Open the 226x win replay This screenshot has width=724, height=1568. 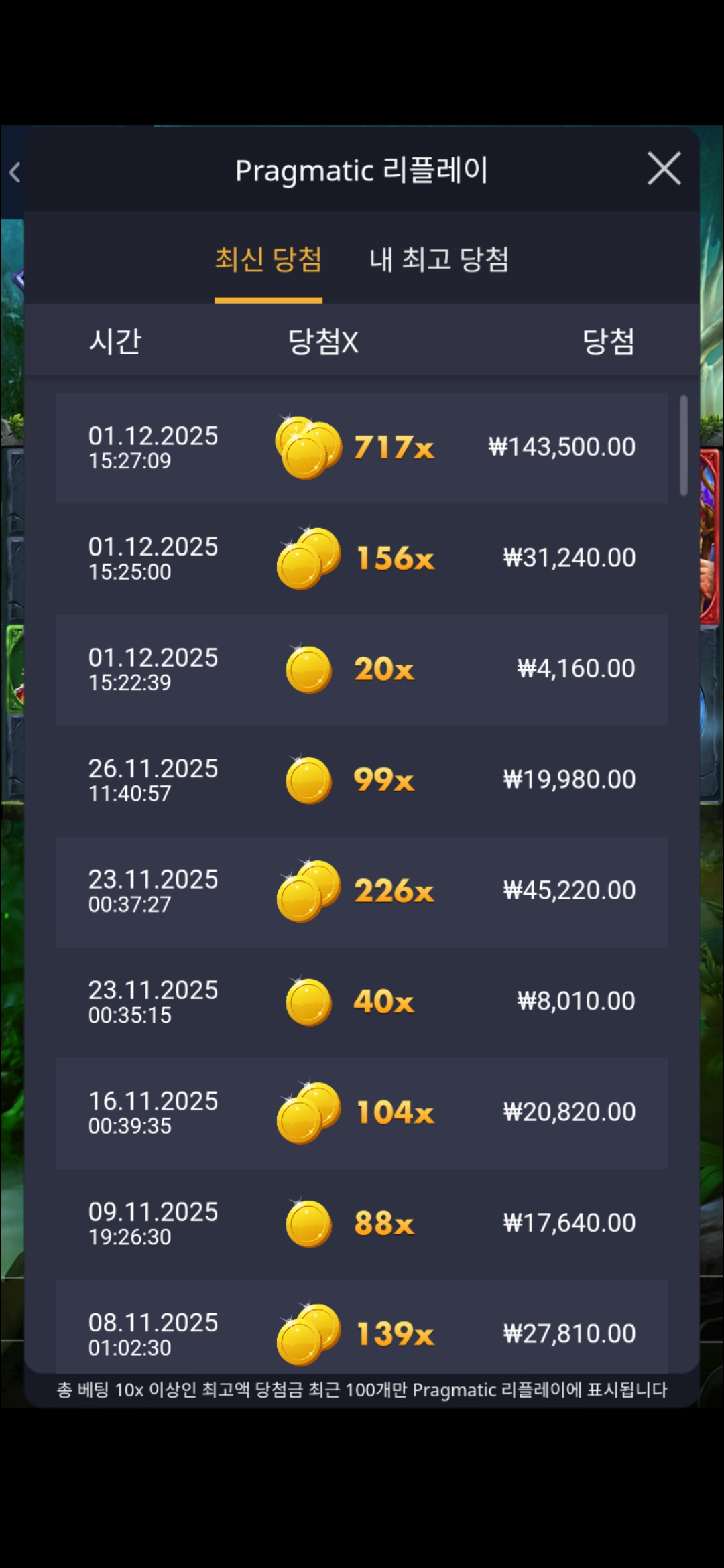click(362, 891)
